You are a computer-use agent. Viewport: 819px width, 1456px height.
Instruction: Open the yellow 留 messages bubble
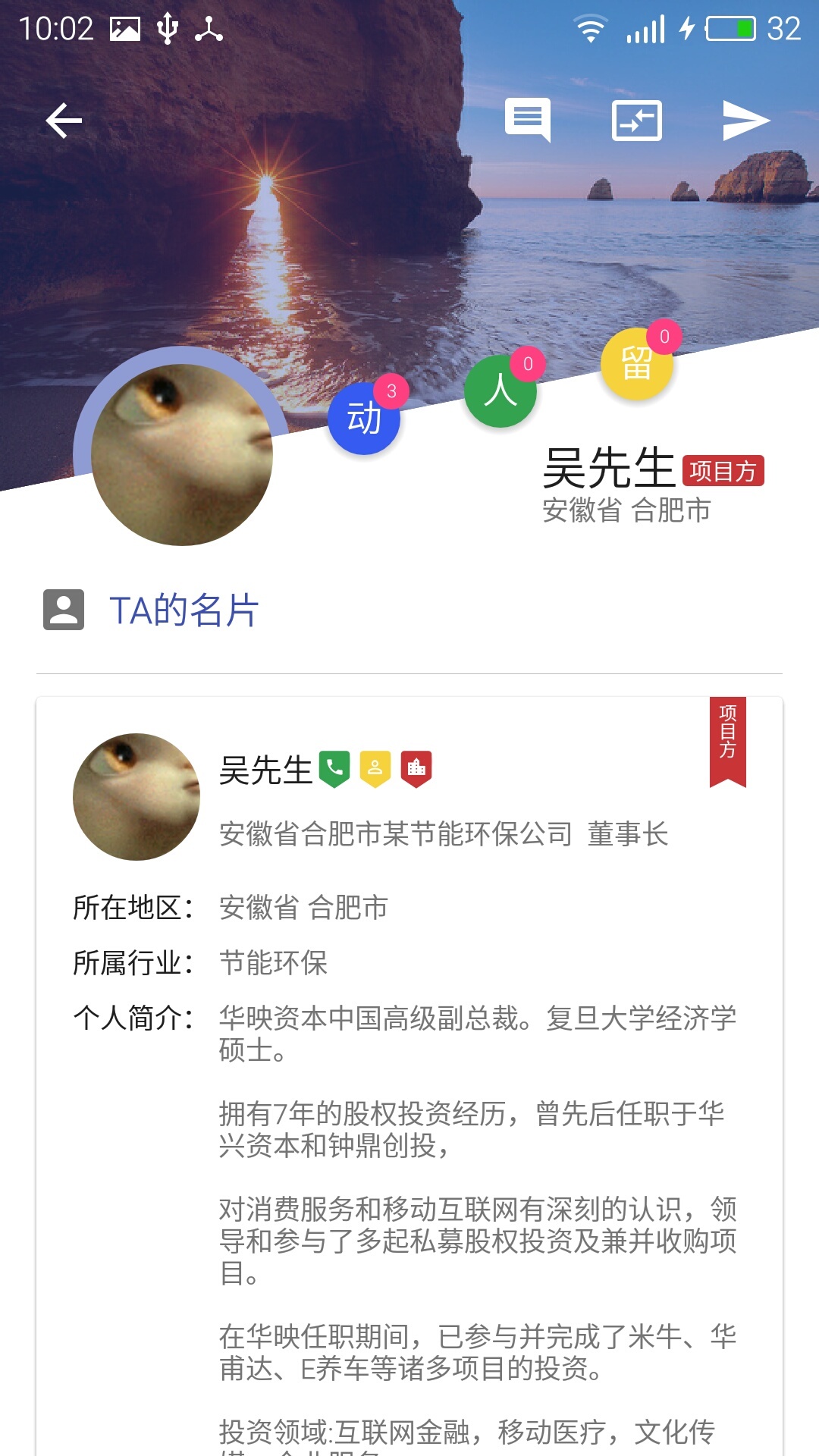pos(637,364)
